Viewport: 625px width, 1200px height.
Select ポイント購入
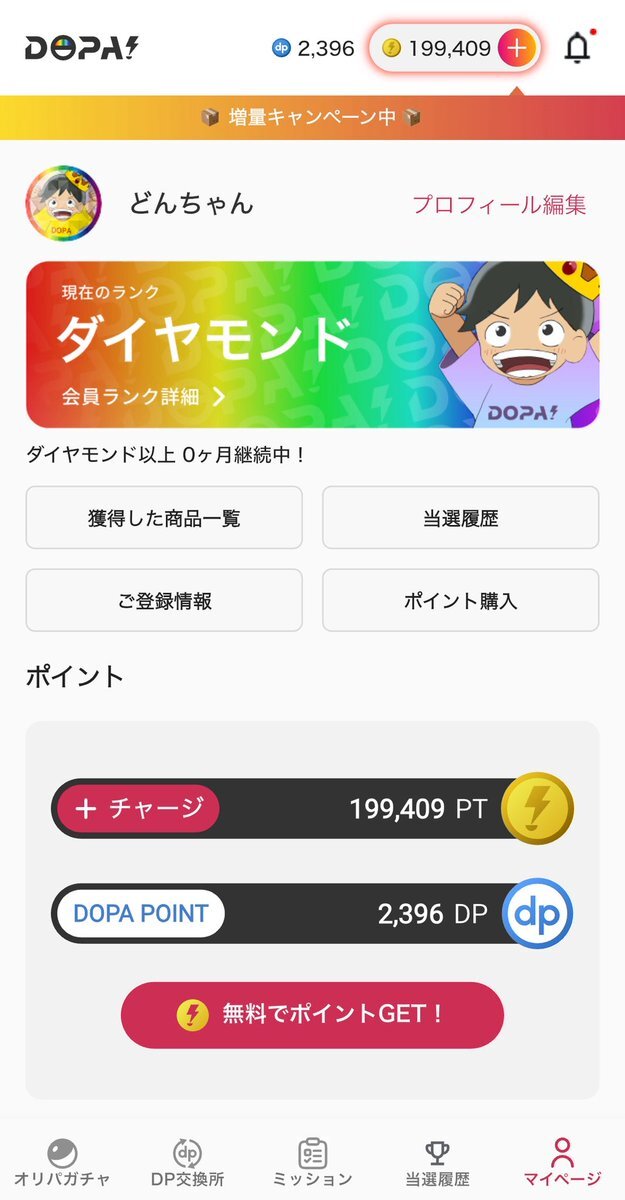tap(460, 601)
